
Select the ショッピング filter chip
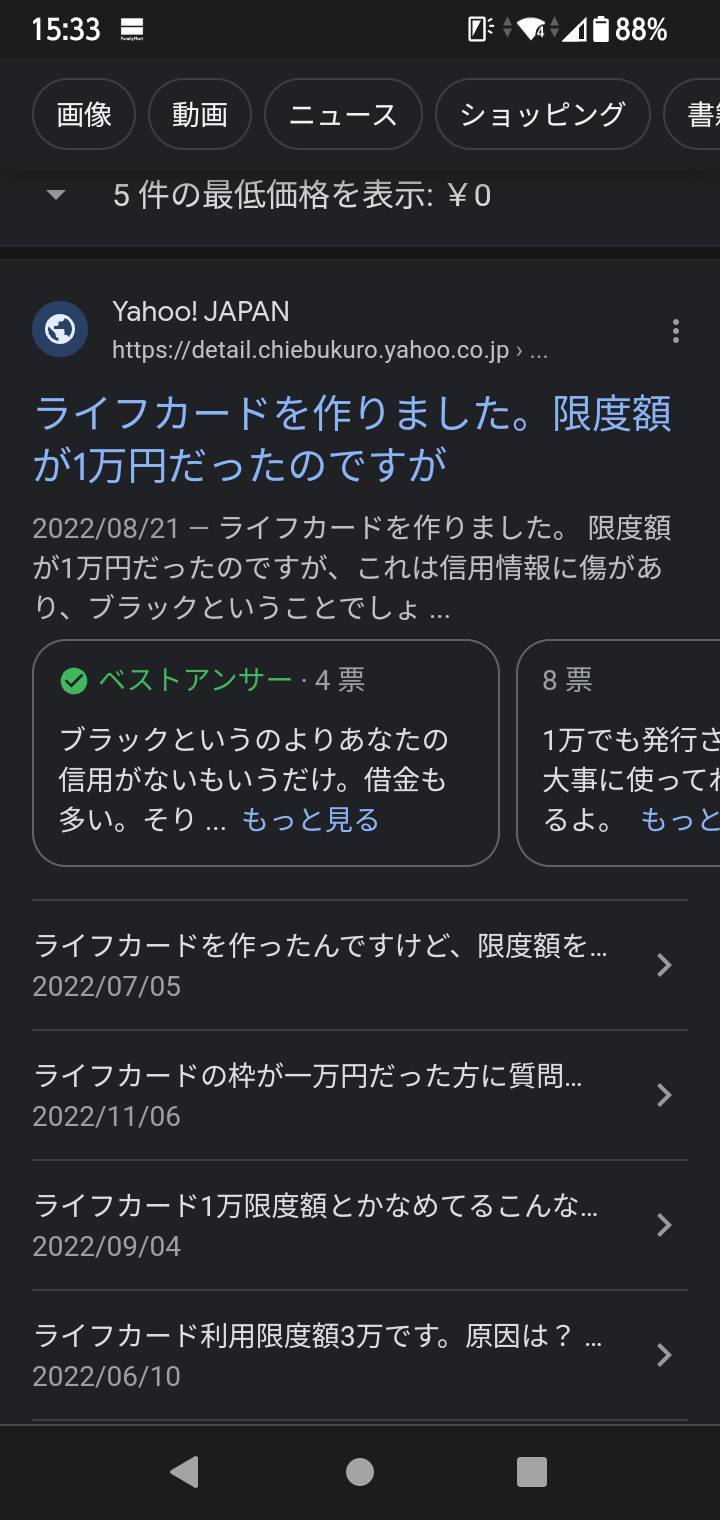coord(542,115)
